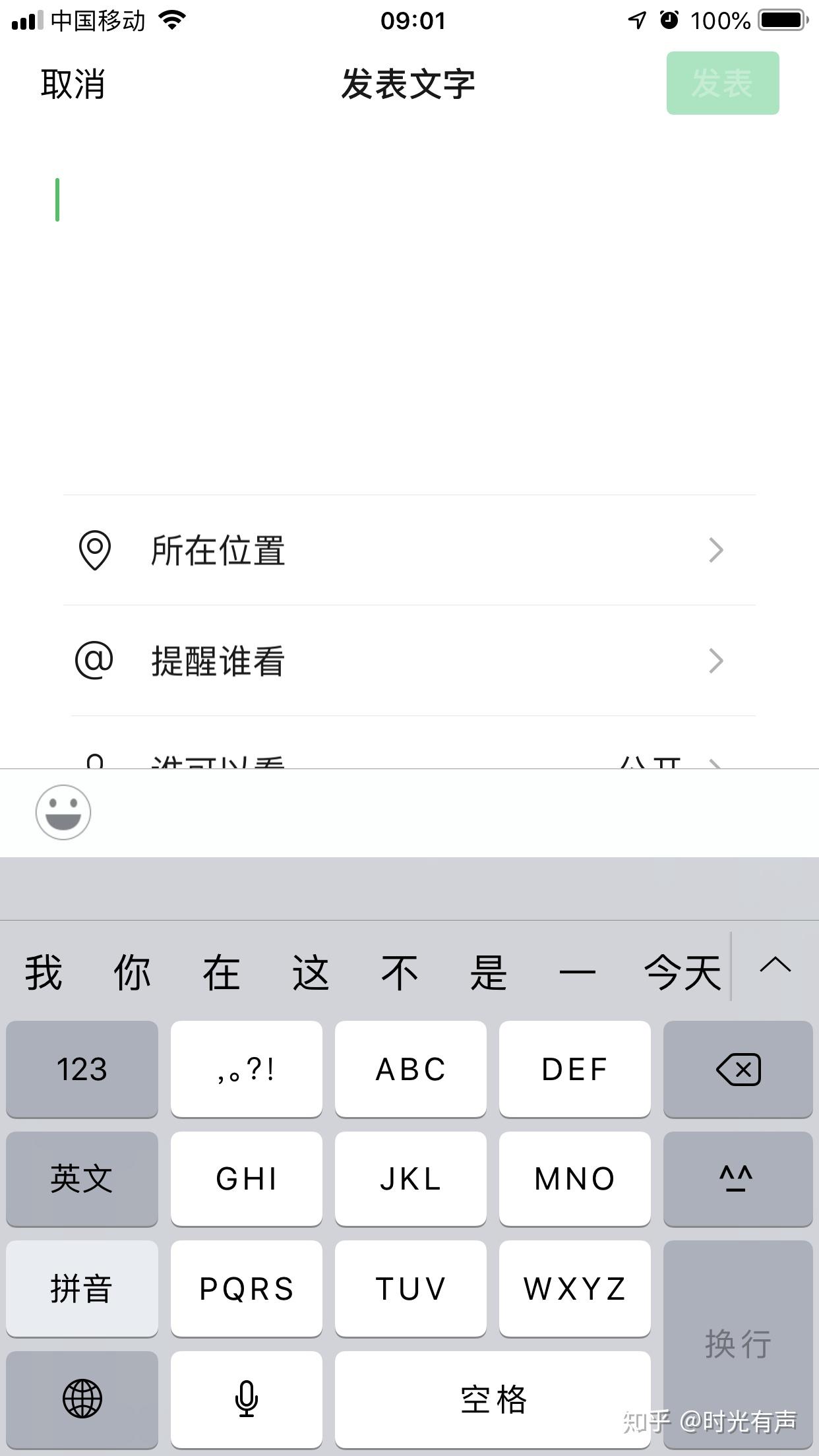Tap the globe key to switch keyboards
The image size is (819, 1456).
(x=82, y=1398)
